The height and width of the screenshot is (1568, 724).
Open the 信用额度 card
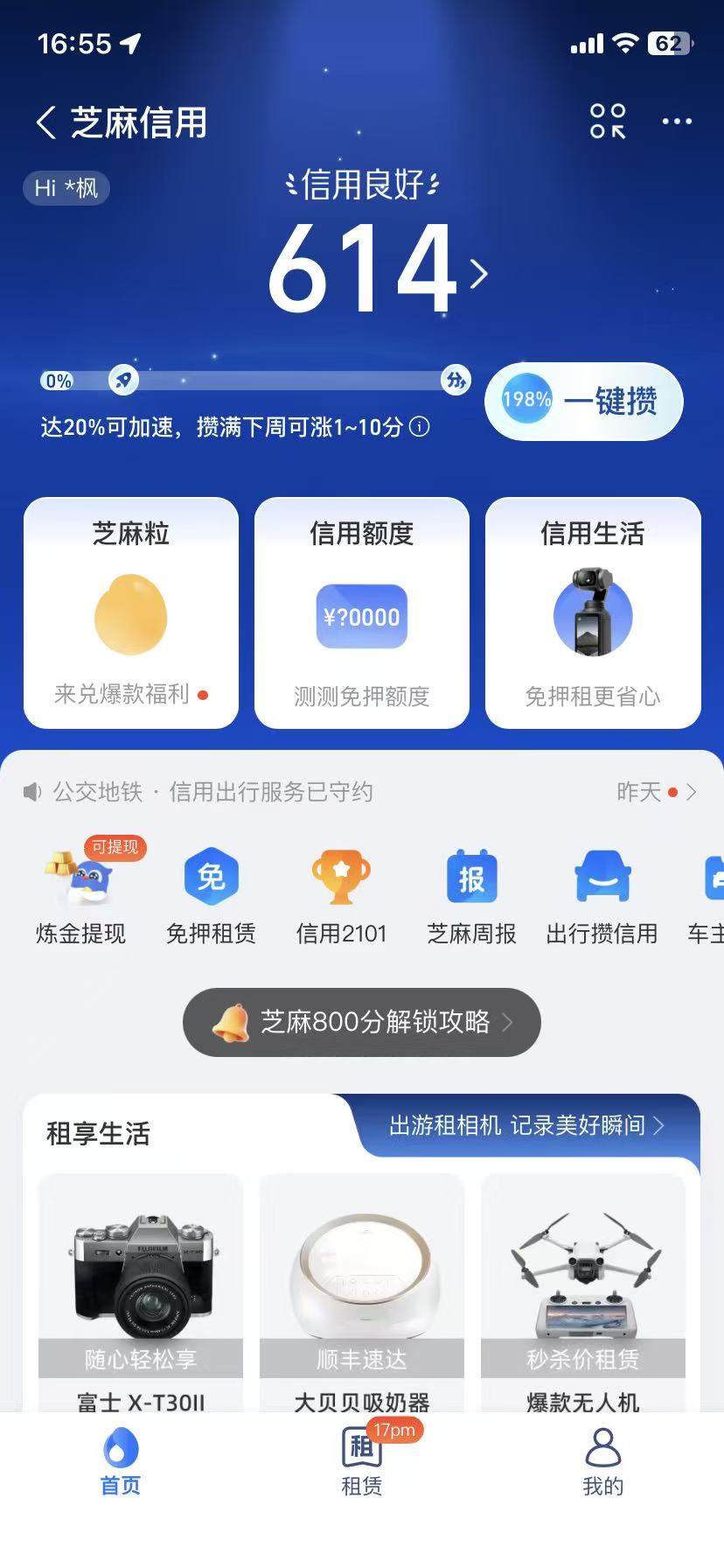tap(362, 612)
